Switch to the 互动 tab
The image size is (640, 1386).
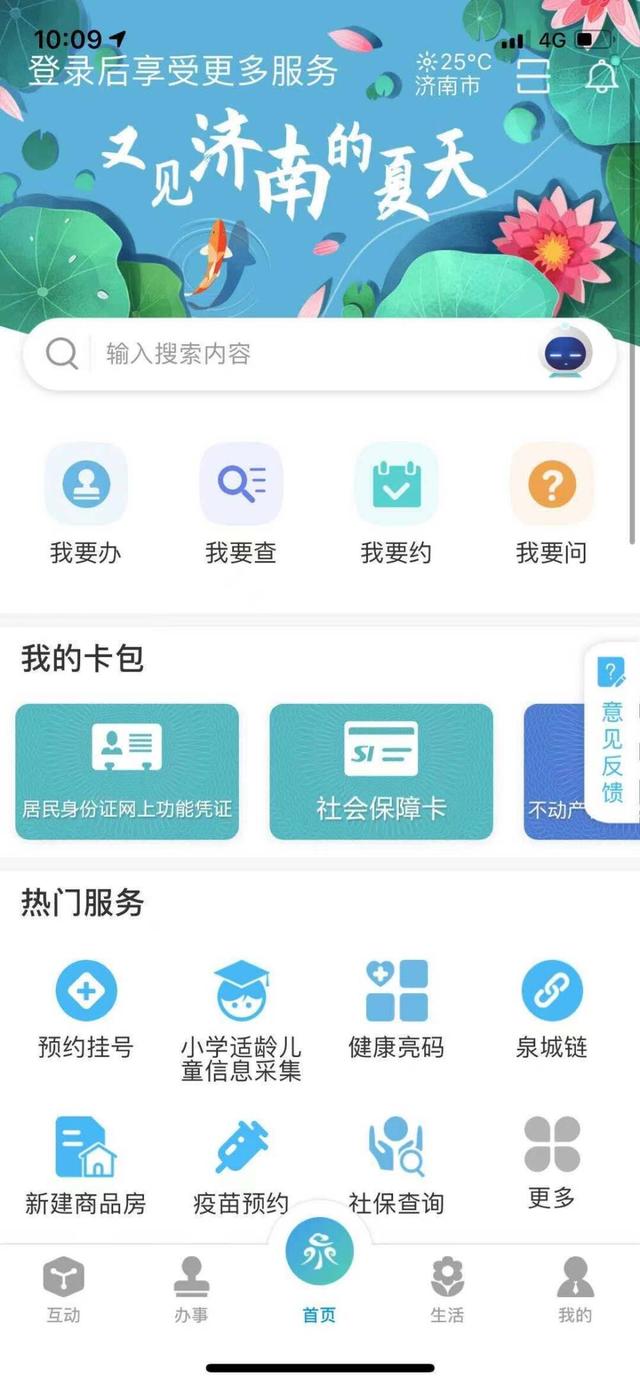point(63,1289)
